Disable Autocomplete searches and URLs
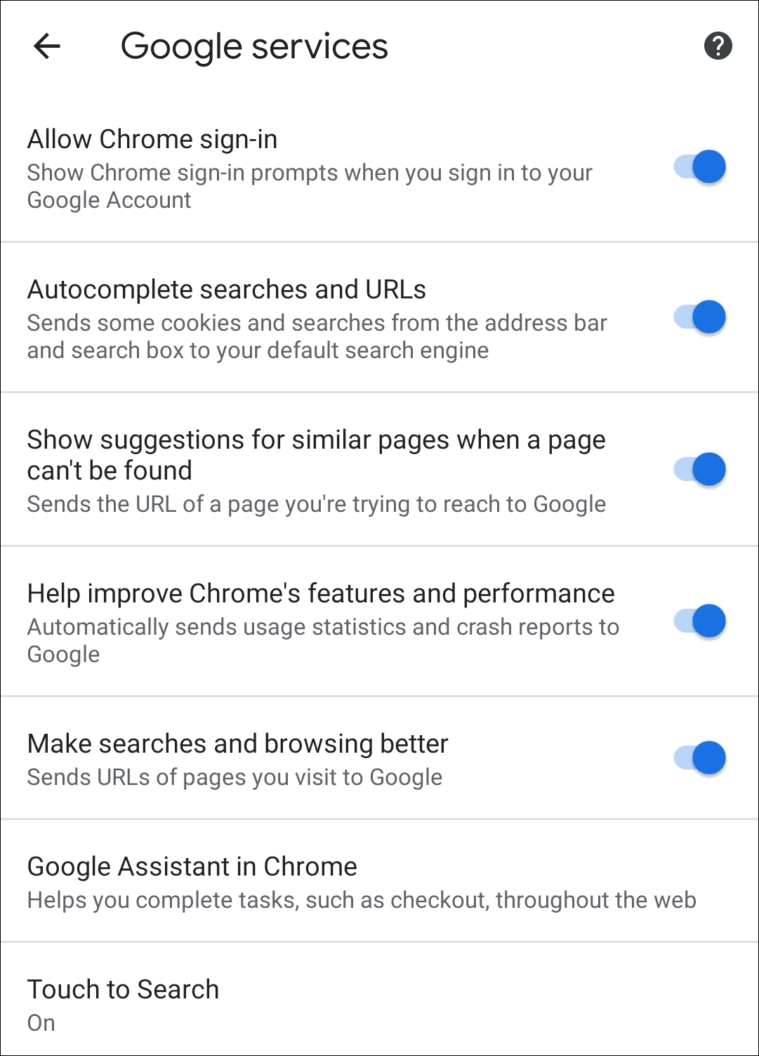 click(700, 317)
